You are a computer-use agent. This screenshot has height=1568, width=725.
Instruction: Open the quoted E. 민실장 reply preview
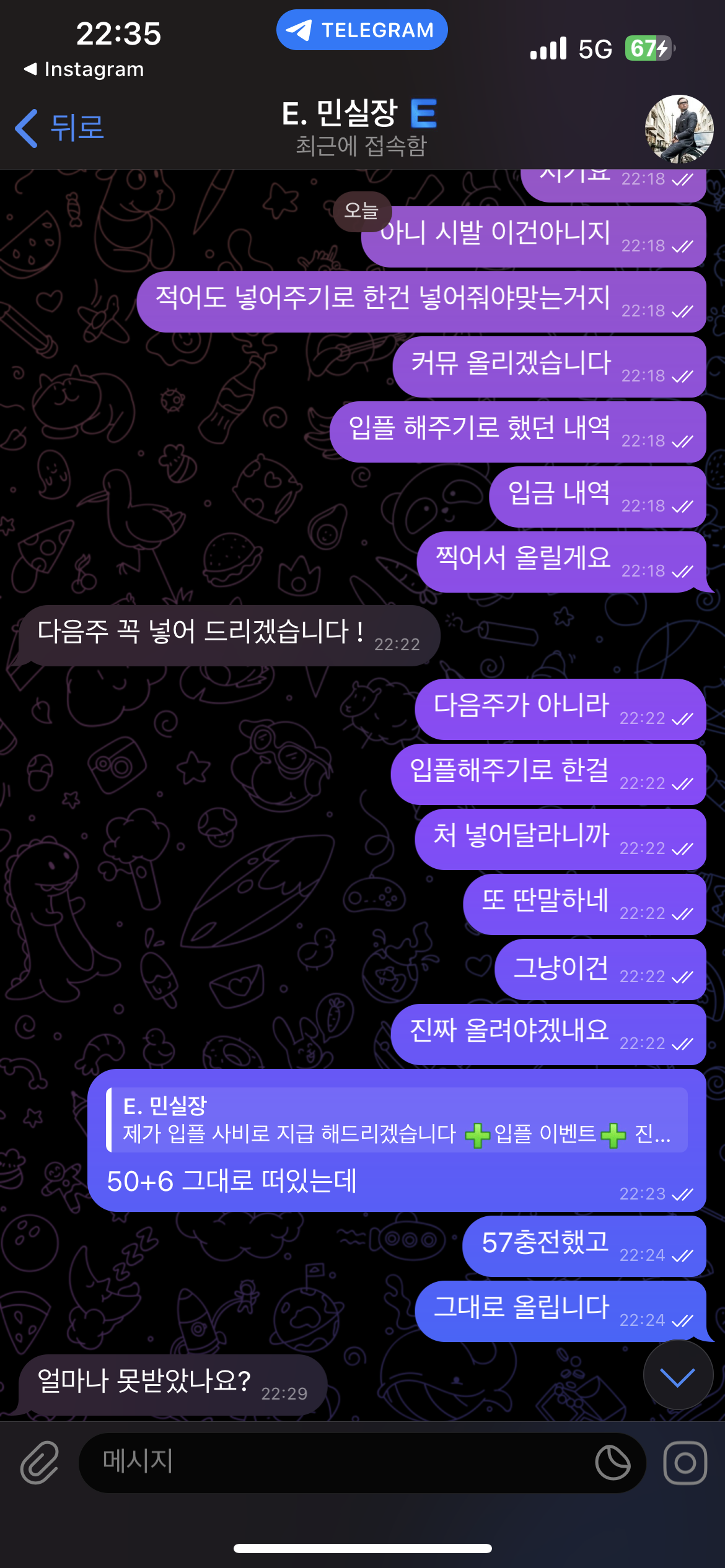tap(397, 1120)
